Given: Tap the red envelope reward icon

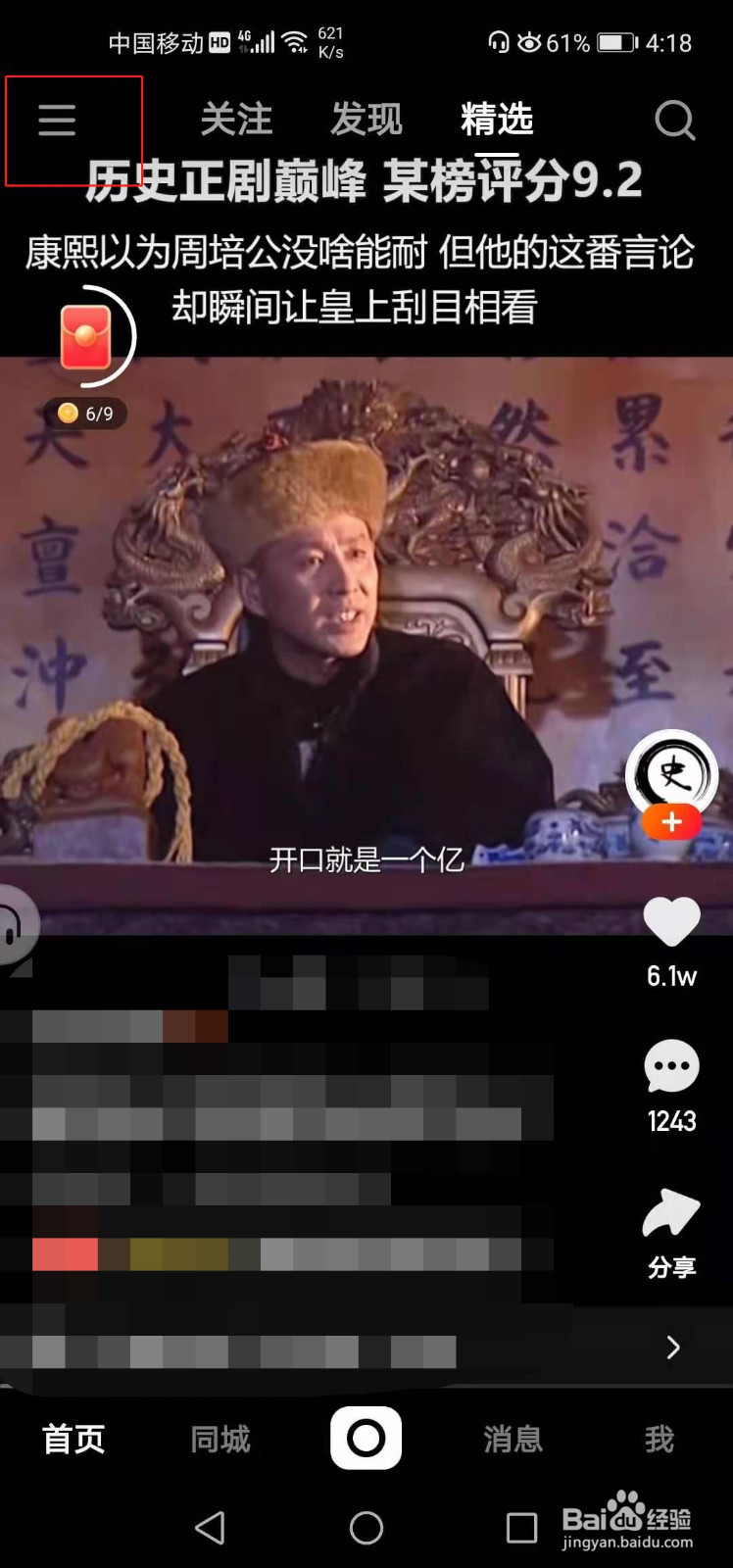Looking at the screenshot, I should click(x=86, y=337).
